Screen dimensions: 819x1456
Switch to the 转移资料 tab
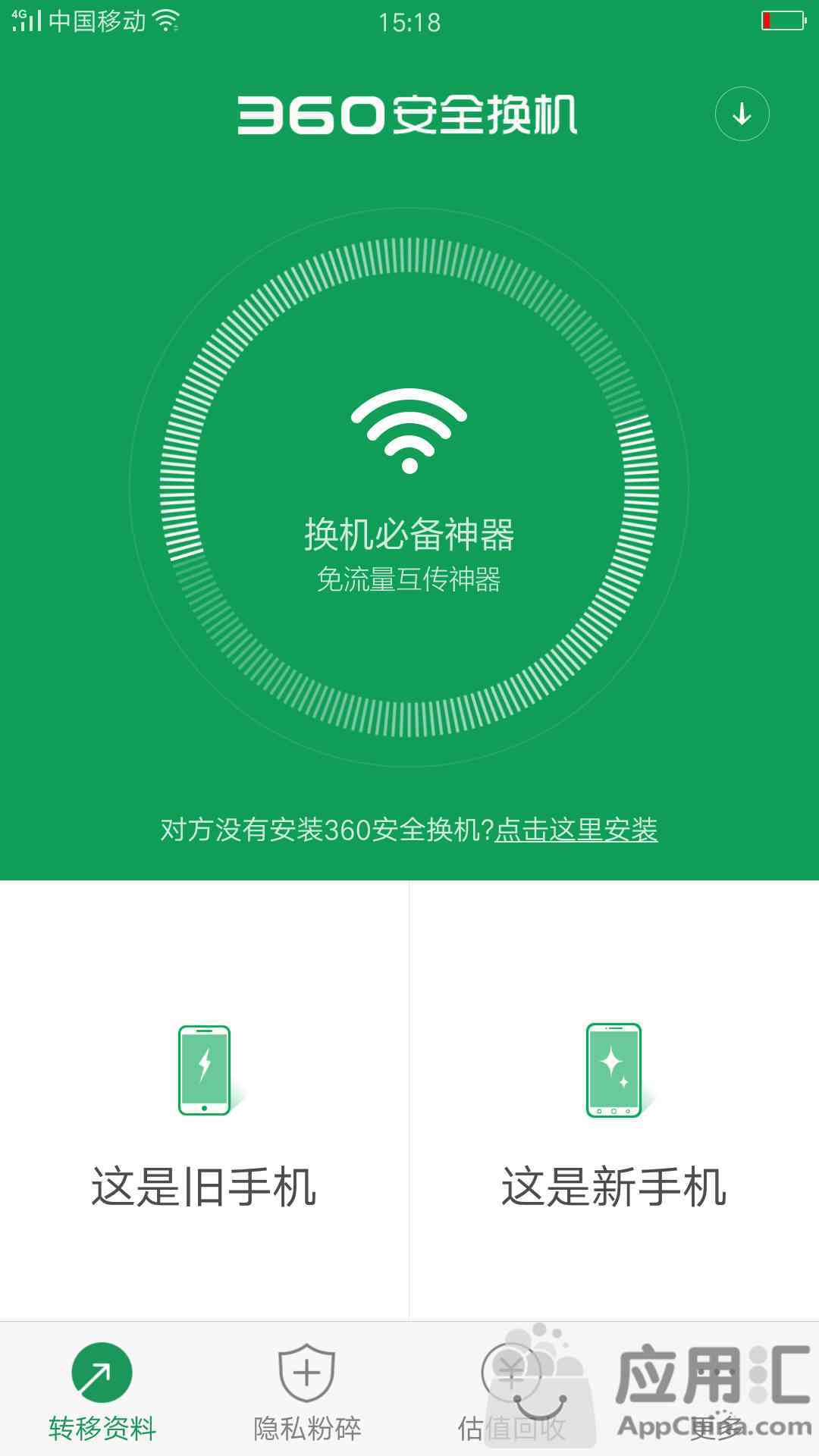point(102,1389)
